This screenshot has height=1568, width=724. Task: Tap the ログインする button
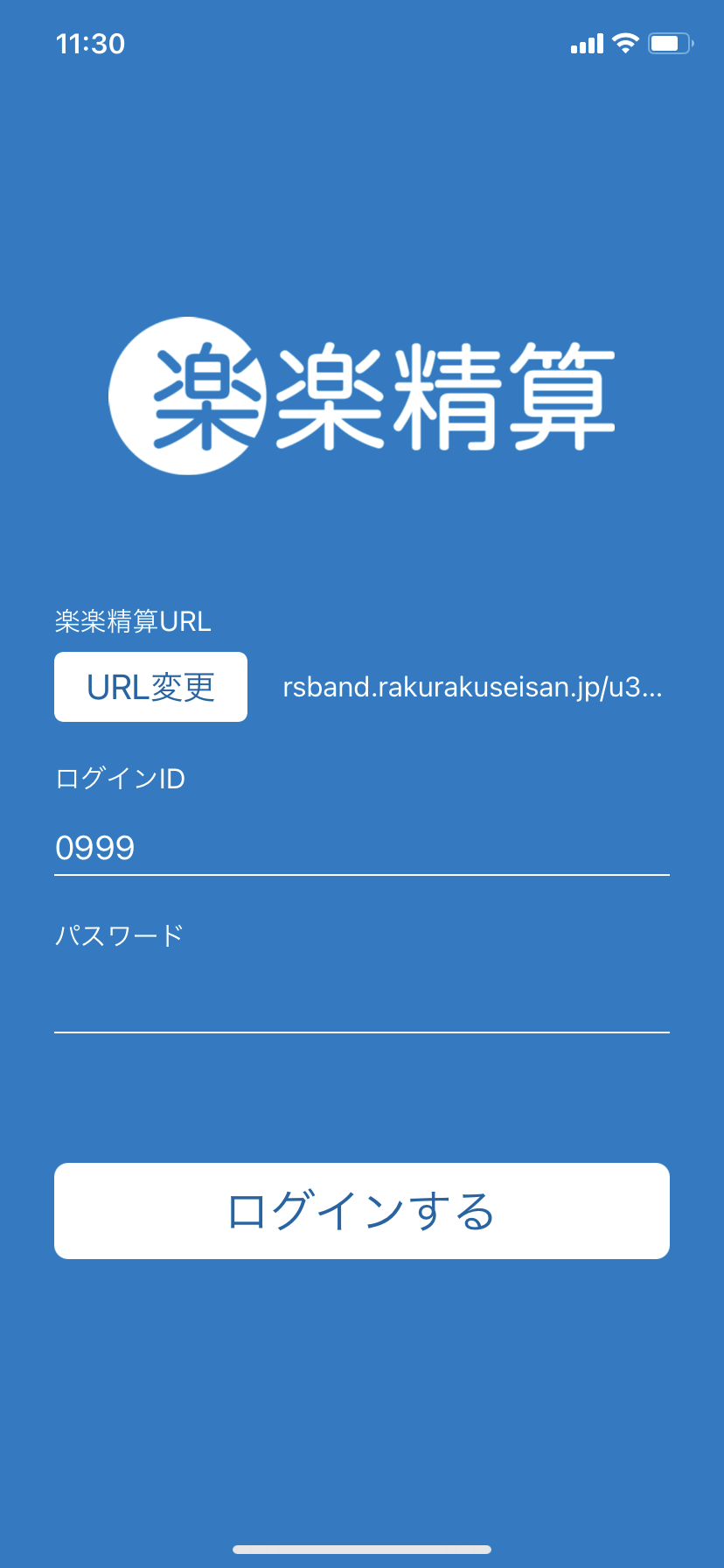[361, 1211]
